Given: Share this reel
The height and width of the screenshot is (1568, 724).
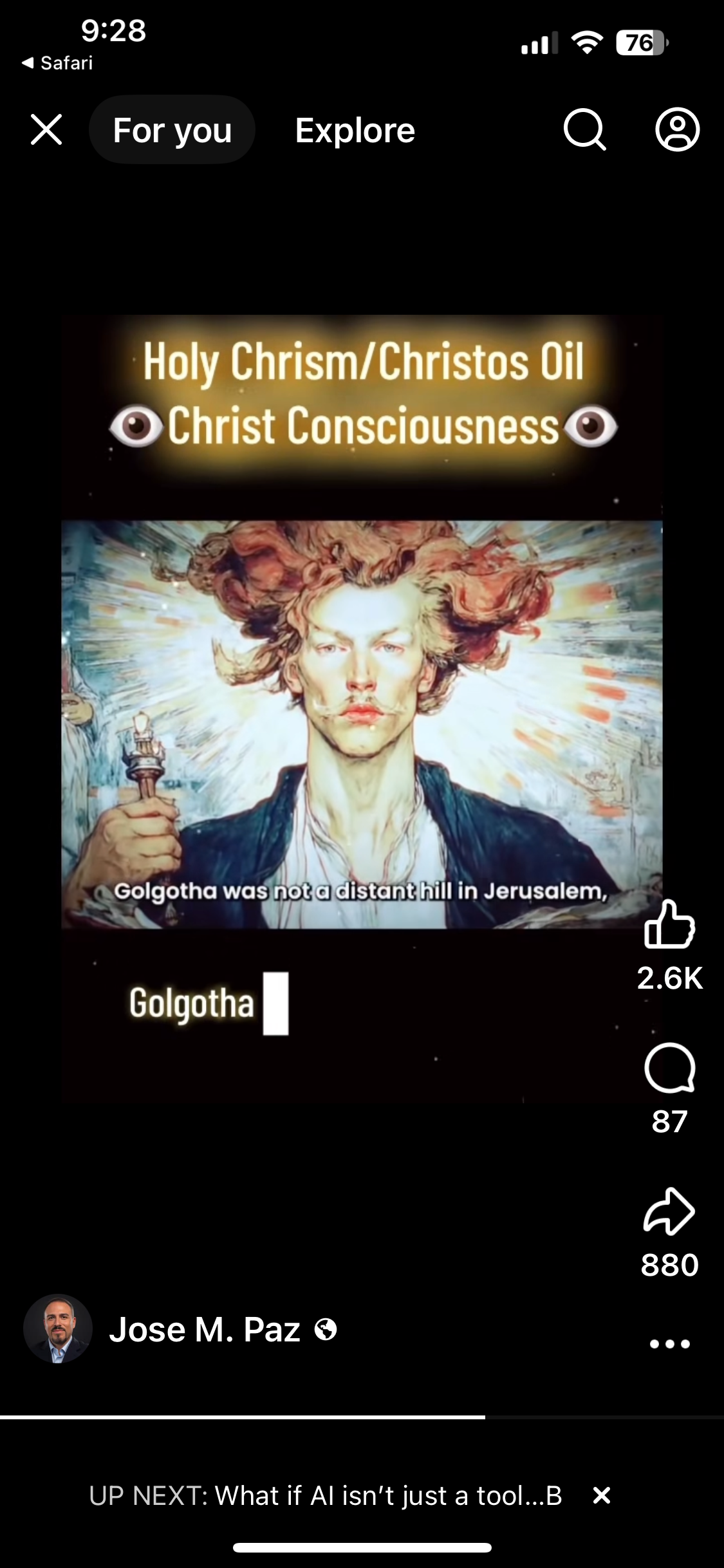Looking at the screenshot, I should click(669, 1211).
